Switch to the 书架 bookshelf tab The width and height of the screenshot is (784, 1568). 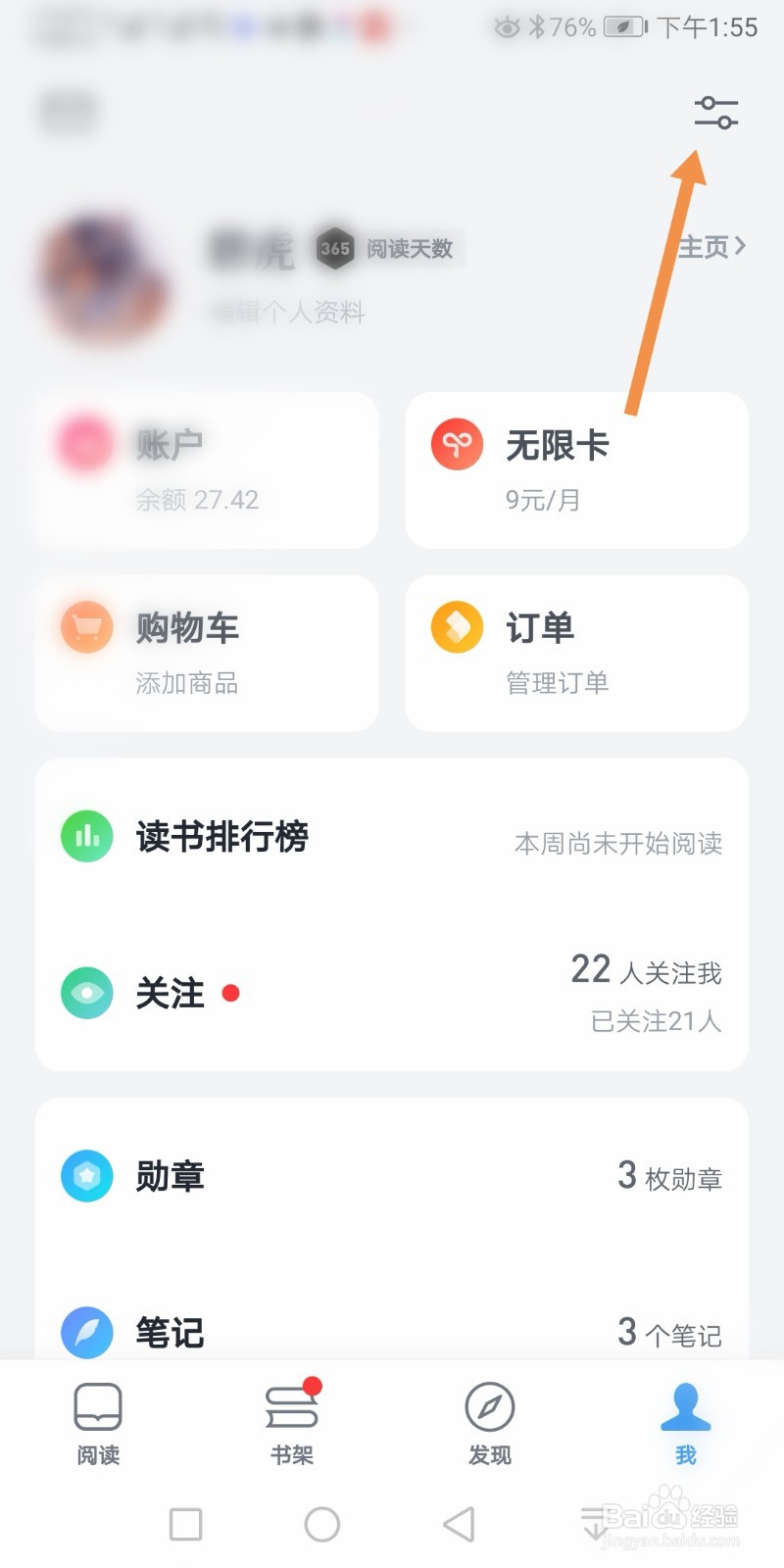292,1423
